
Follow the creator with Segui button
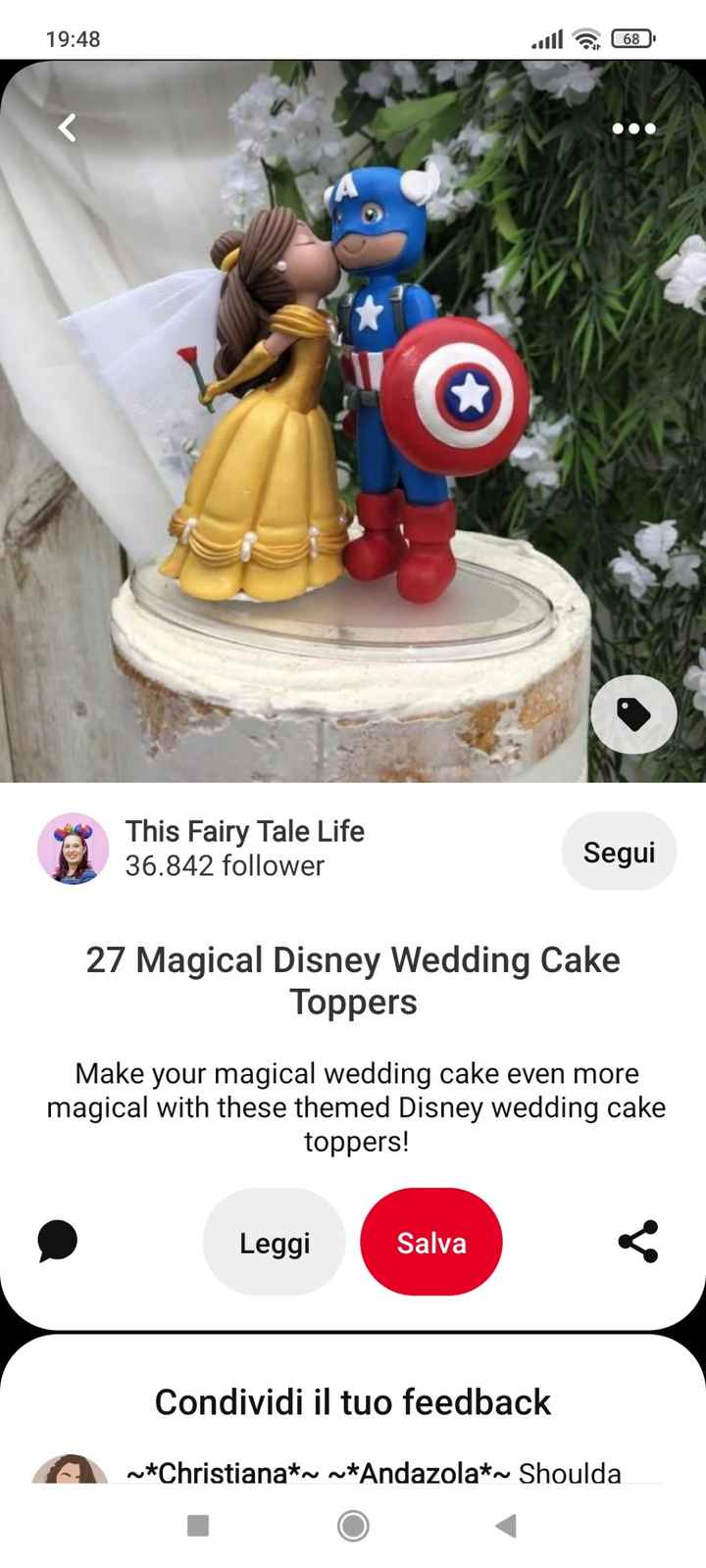click(x=619, y=851)
